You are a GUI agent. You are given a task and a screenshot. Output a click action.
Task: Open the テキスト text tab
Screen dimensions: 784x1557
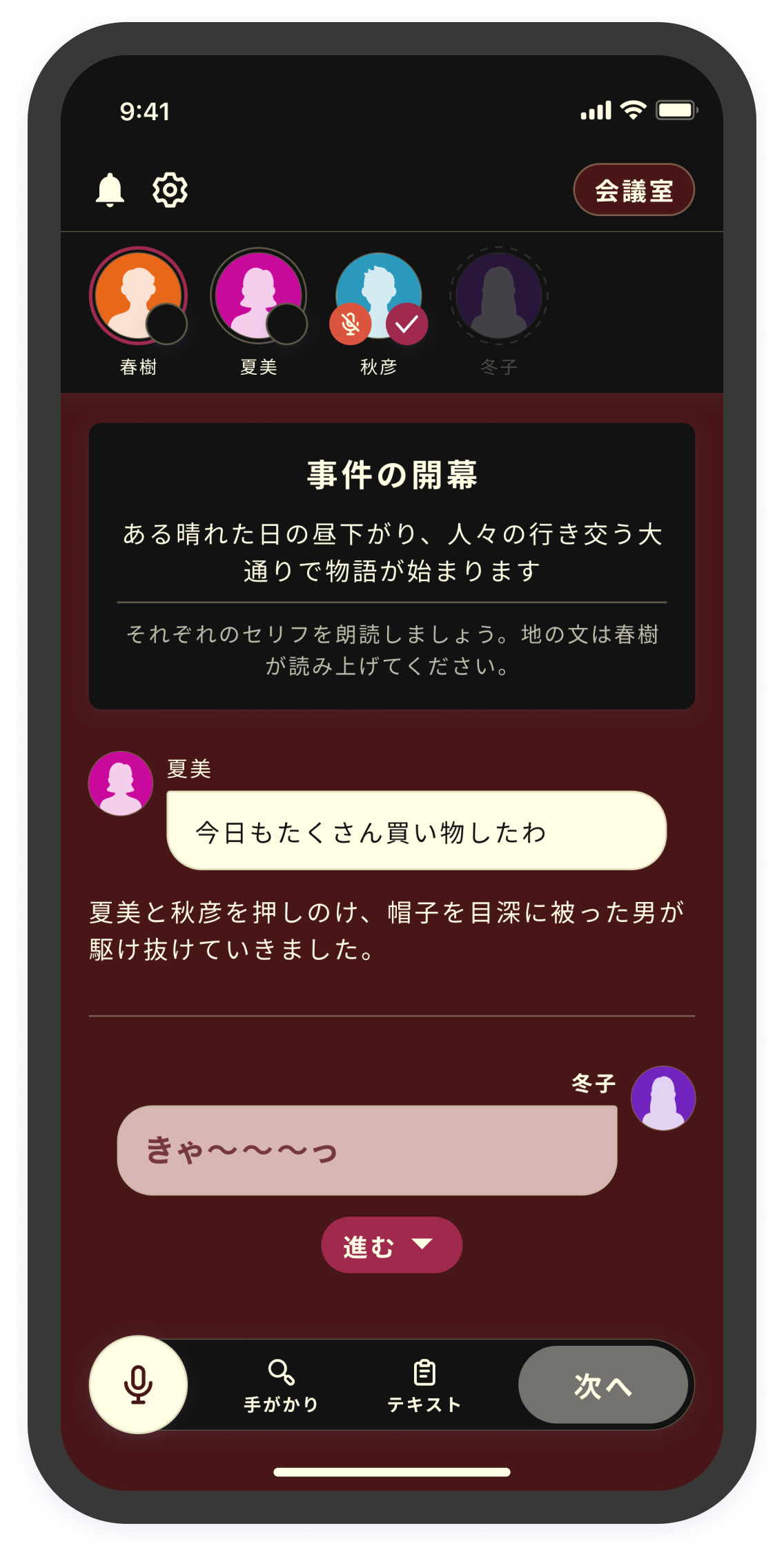click(x=424, y=1386)
